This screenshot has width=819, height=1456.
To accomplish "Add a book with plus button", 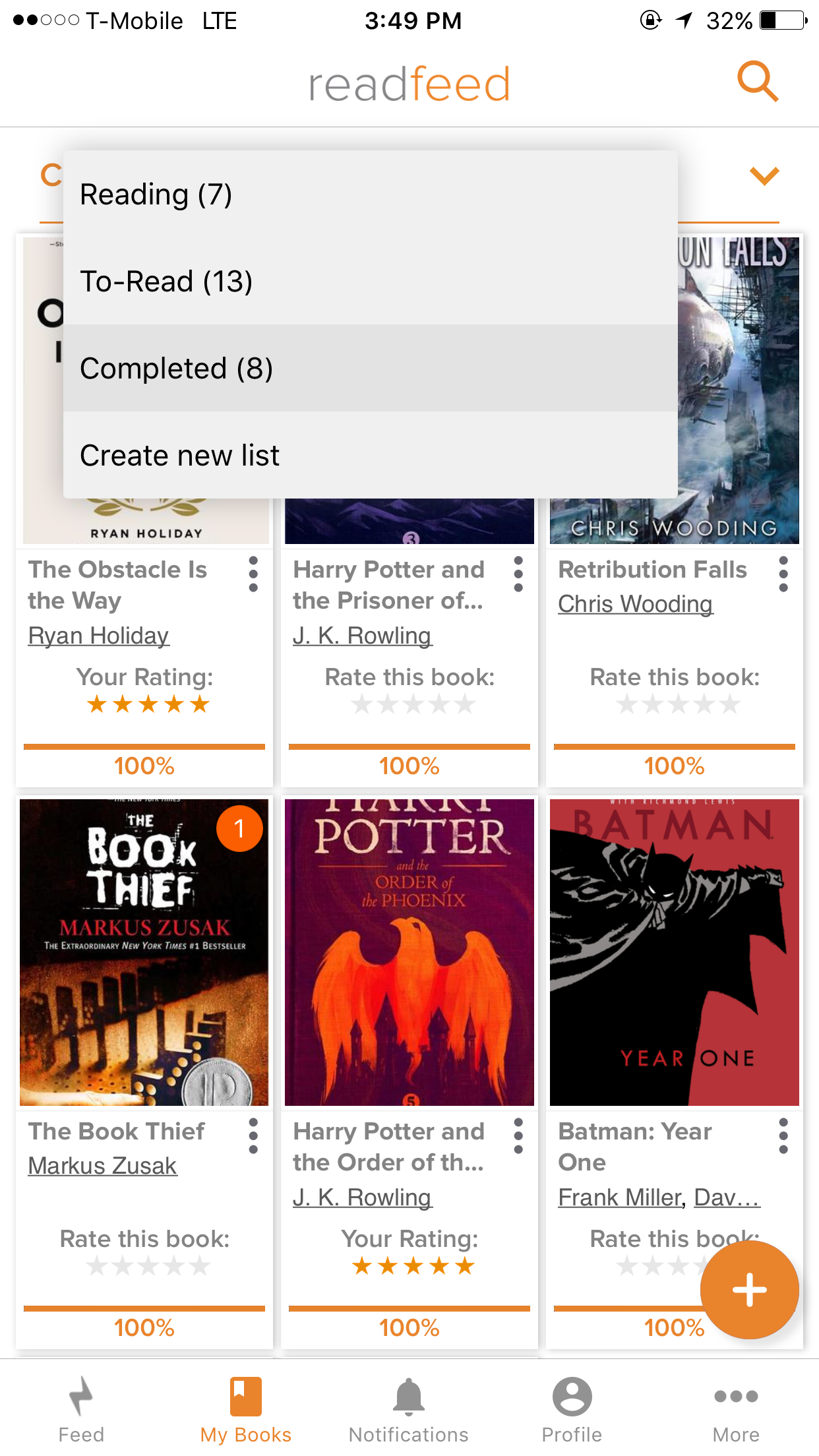I will click(749, 1290).
